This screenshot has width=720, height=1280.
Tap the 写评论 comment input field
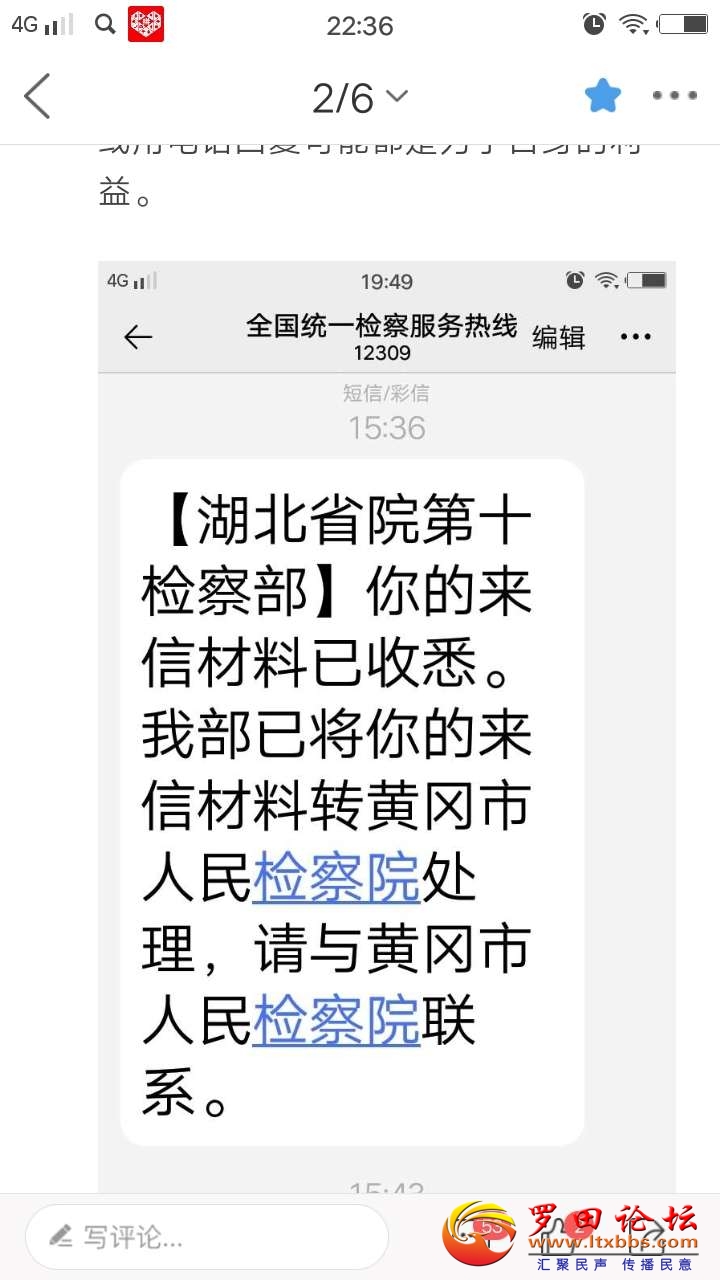pos(206,1237)
